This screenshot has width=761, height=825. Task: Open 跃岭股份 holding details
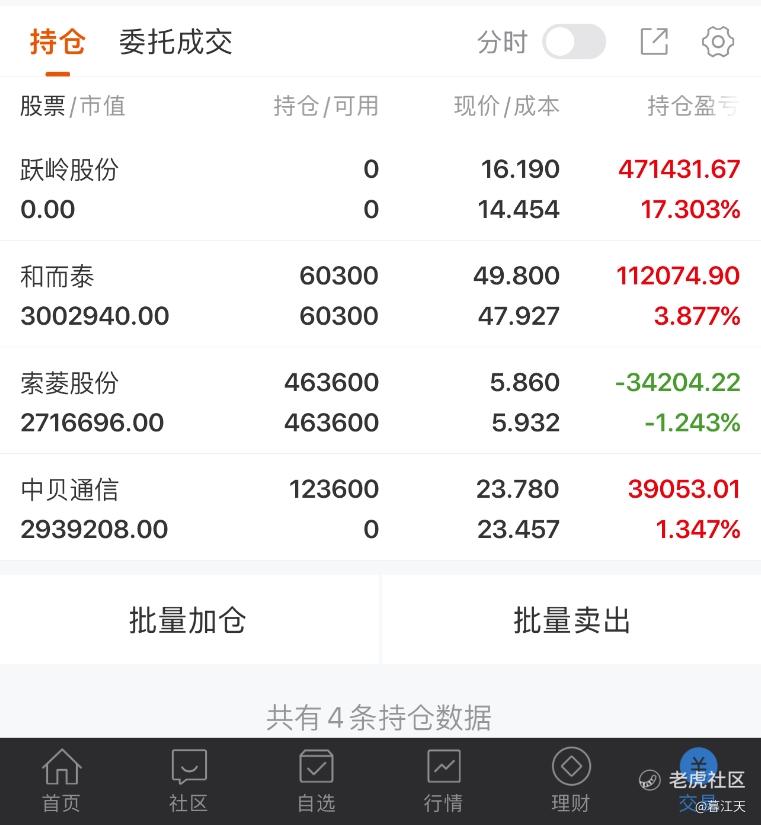click(x=380, y=189)
